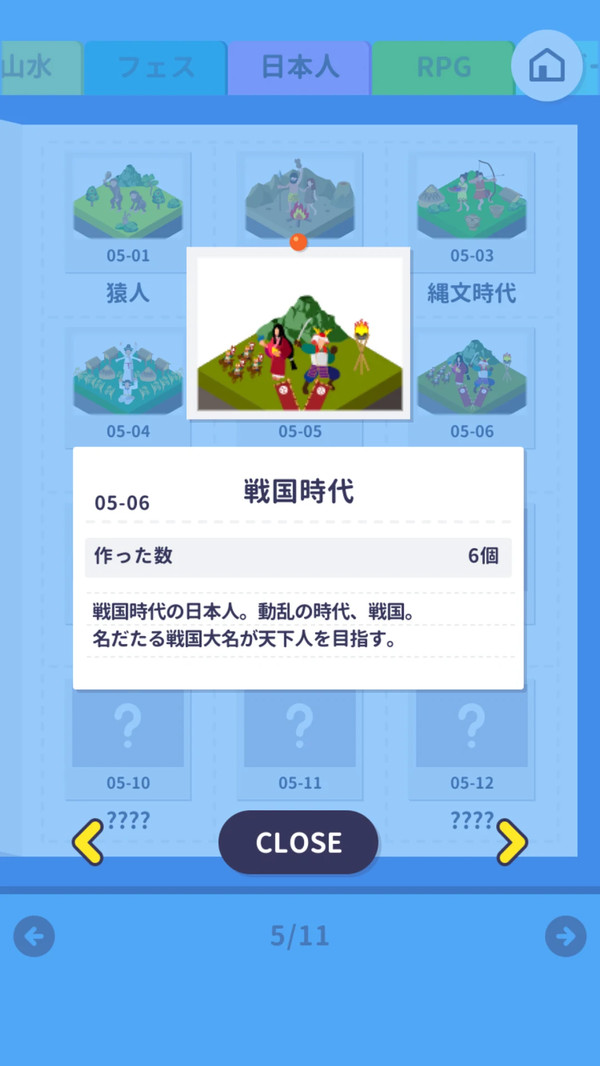Go to the previous collection item
The height and width of the screenshot is (1066, 600).
88,842
